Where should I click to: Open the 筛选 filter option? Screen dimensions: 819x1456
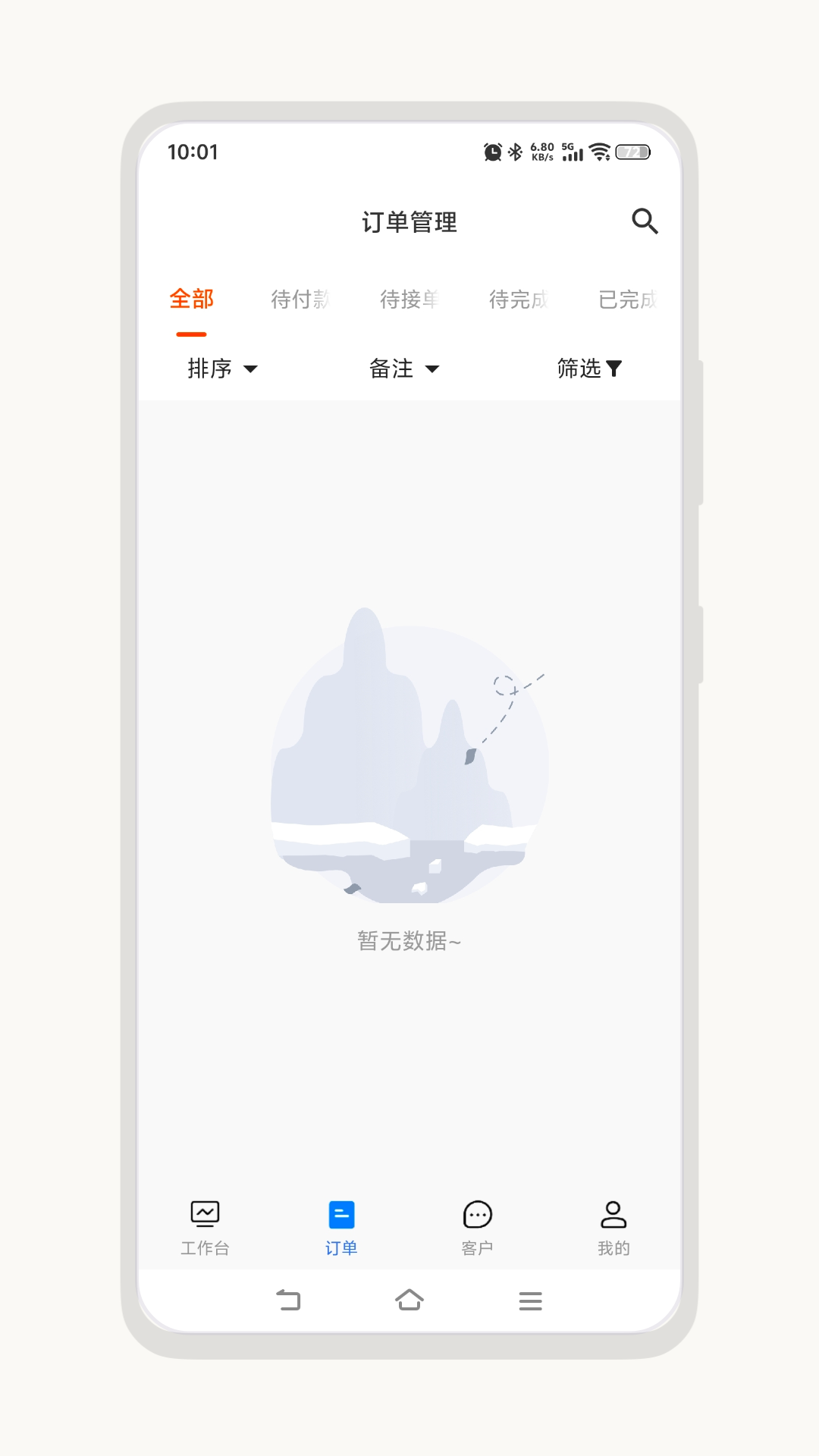tap(590, 369)
